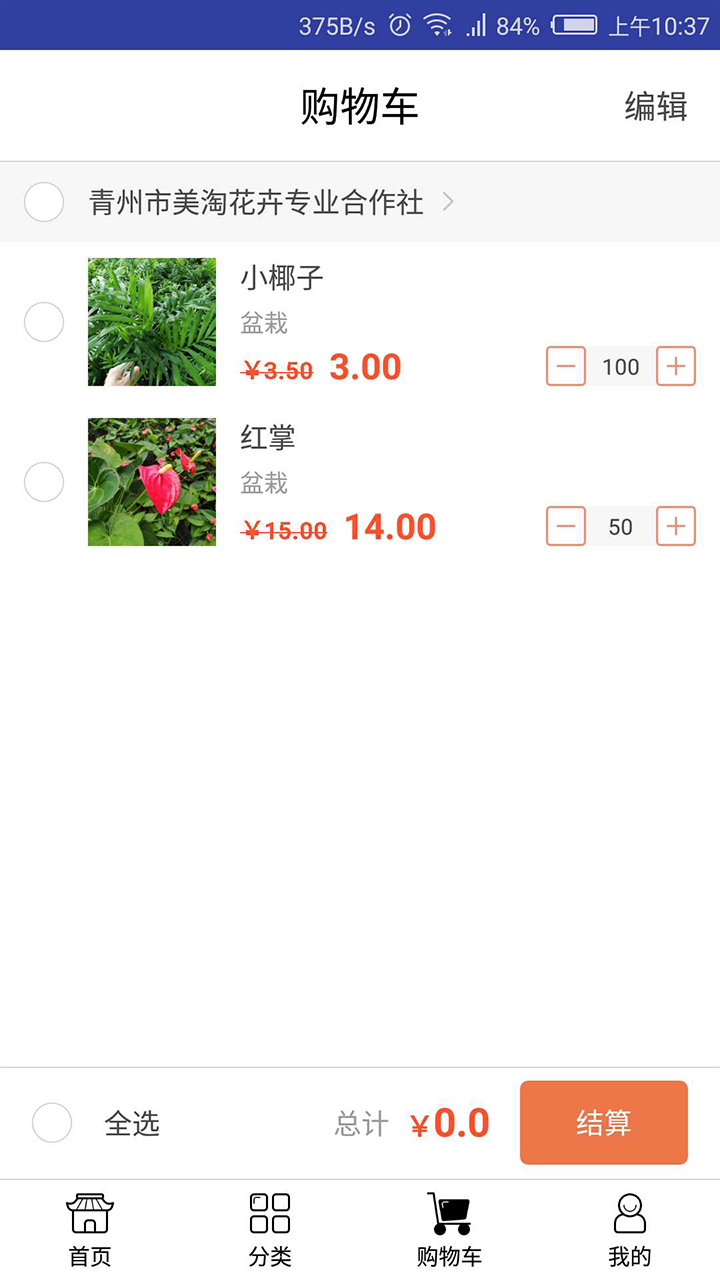Viewport: 720px width, 1280px height.
Task: Click the 编辑 edit option
Action: (x=655, y=106)
